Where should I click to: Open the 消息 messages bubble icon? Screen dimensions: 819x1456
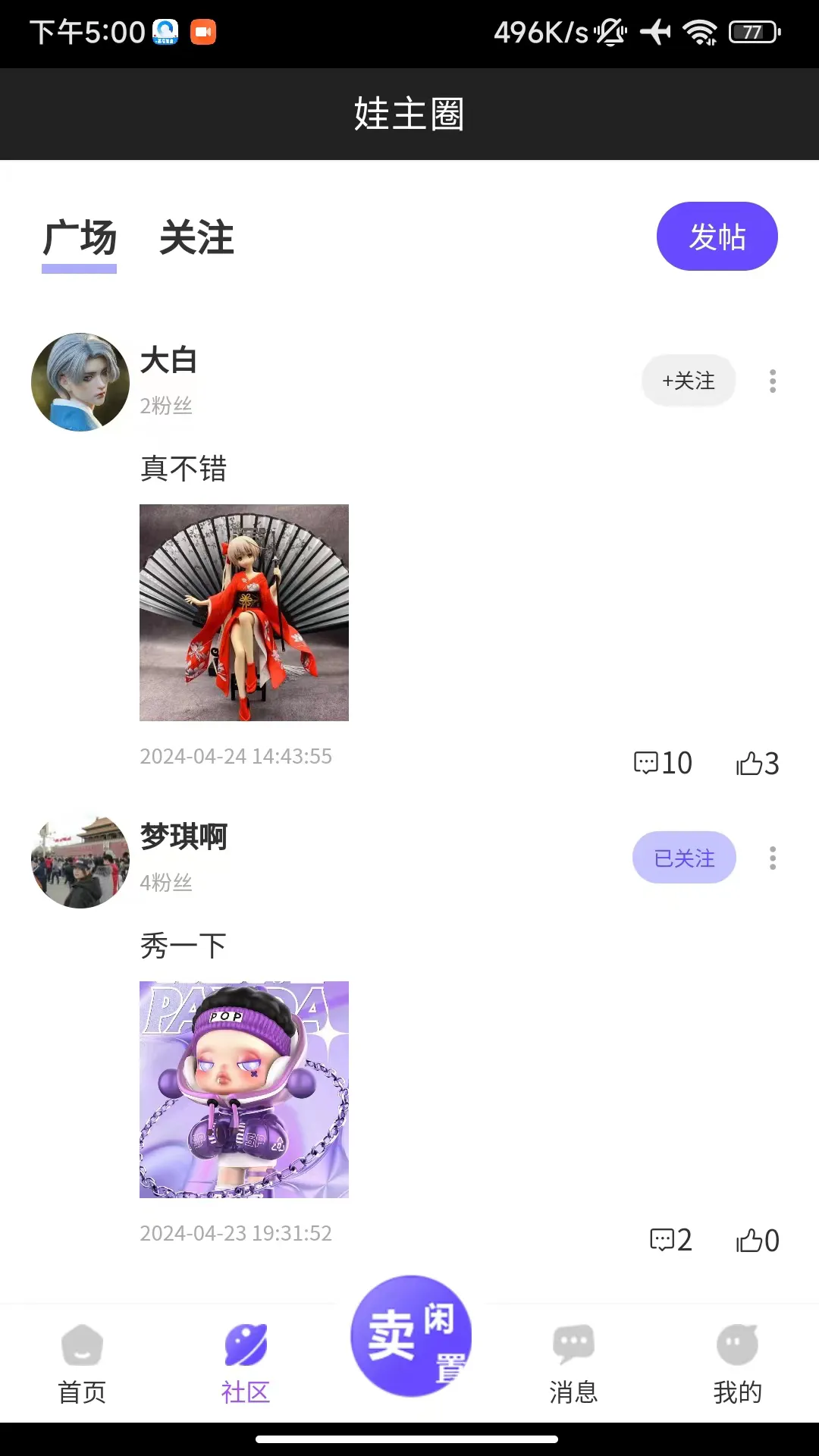(x=573, y=1354)
